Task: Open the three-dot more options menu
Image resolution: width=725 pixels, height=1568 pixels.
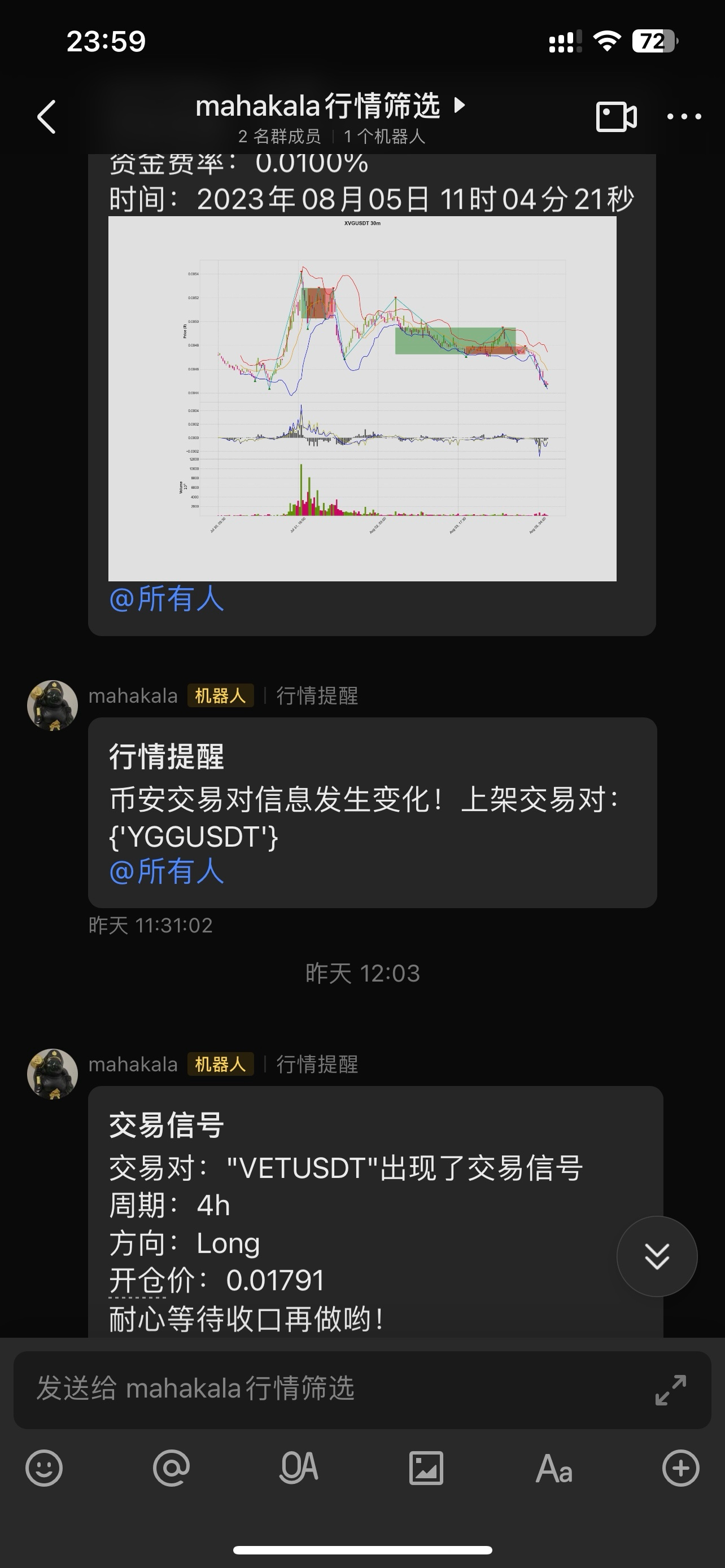Action: click(x=684, y=117)
